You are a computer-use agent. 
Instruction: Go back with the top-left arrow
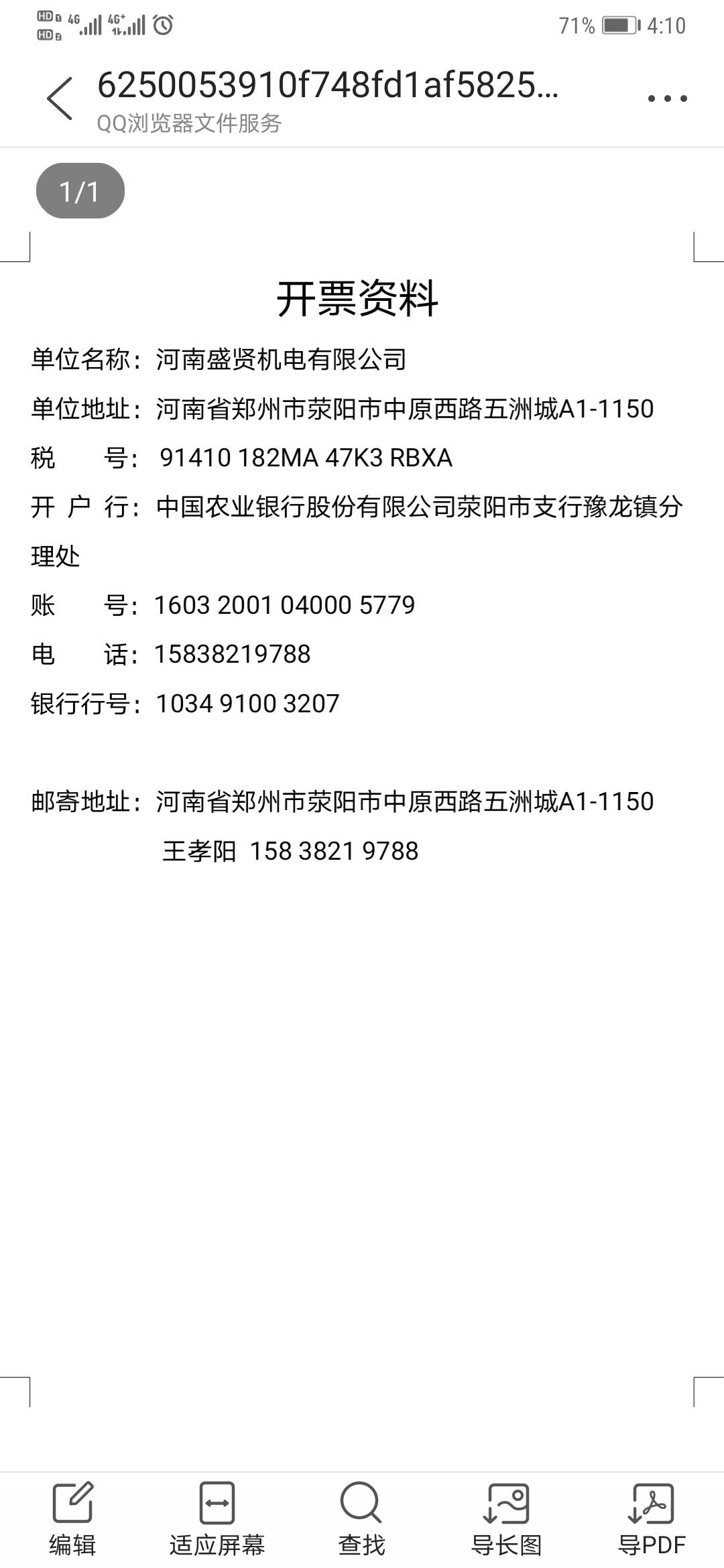pyautogui.click(x=60, y=99)
